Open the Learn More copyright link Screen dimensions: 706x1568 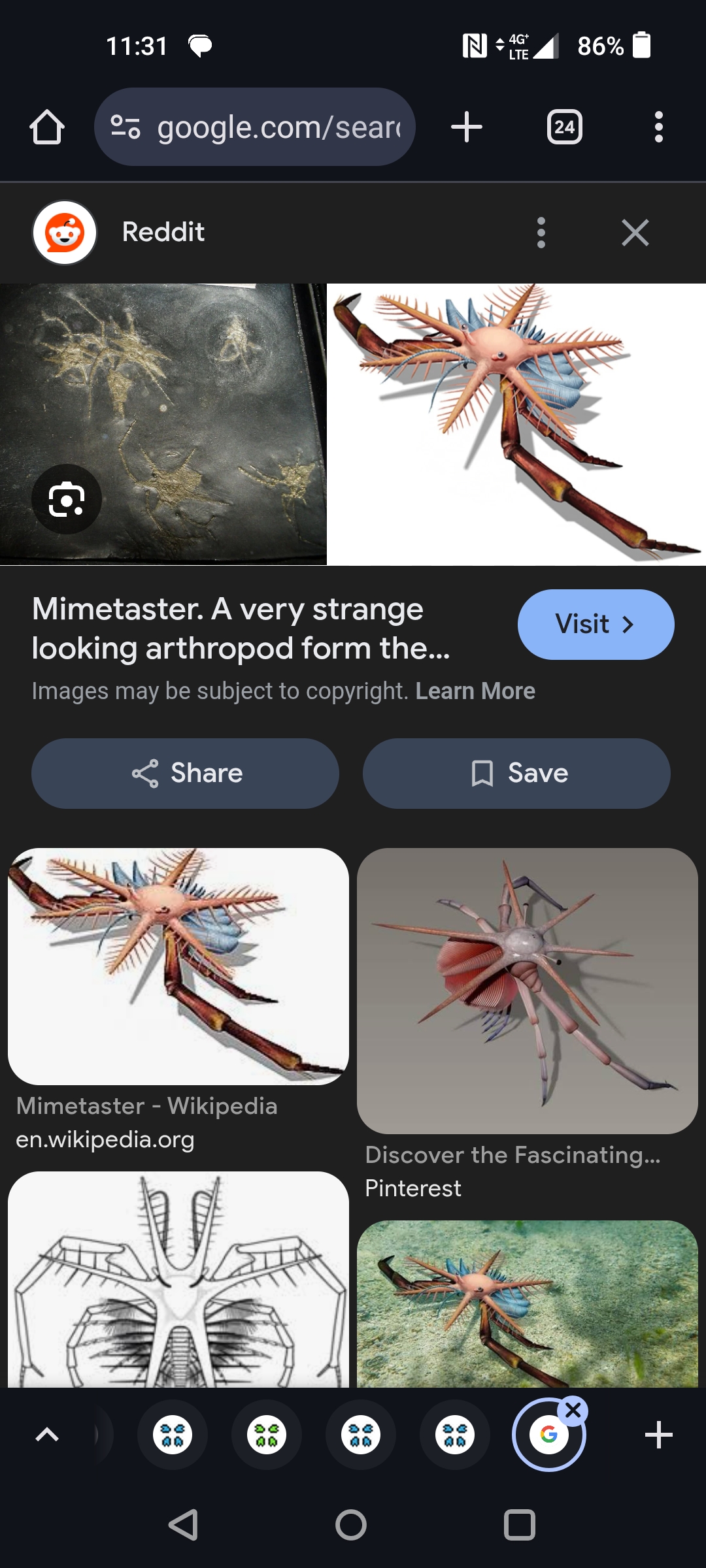tap(475, 691)
